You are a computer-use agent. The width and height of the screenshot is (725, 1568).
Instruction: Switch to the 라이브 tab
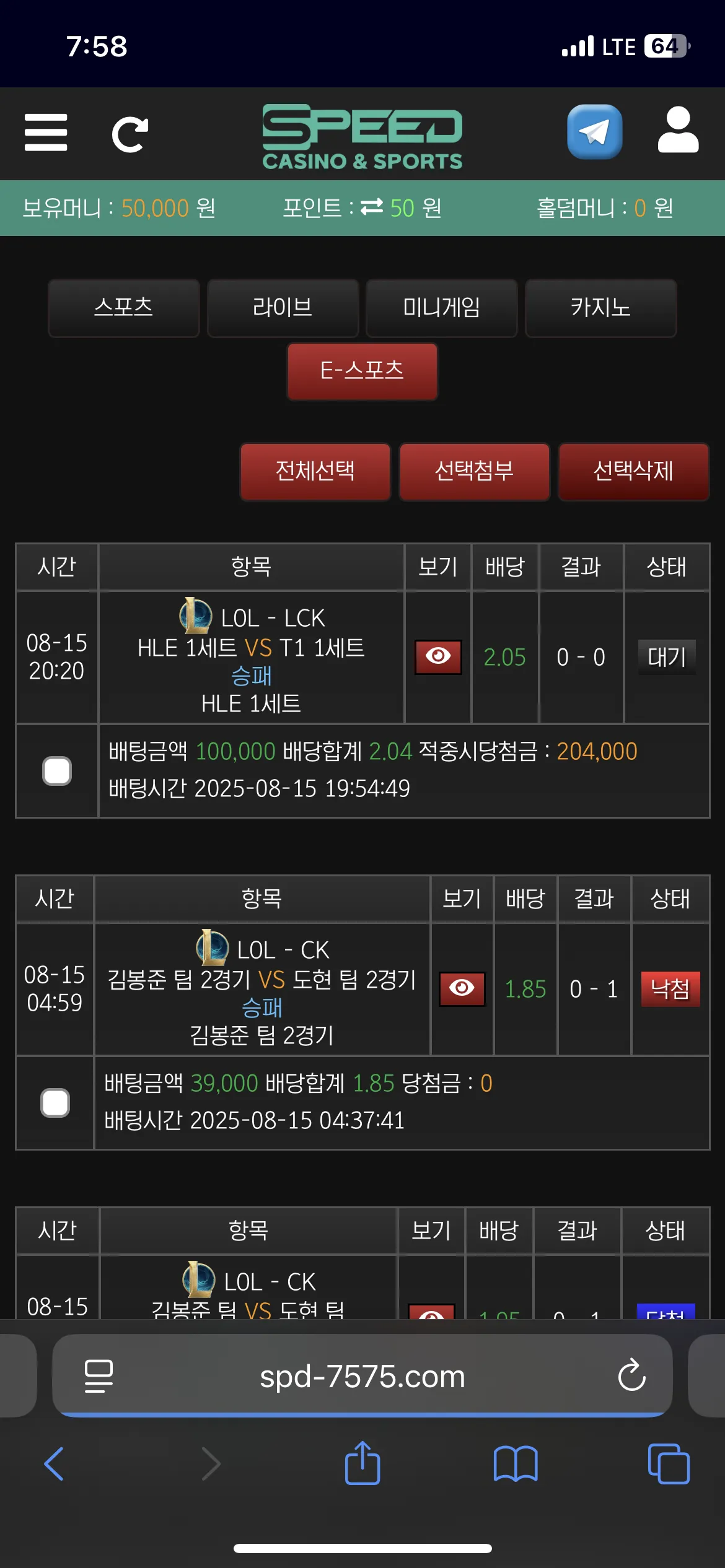tap(283, 308)
